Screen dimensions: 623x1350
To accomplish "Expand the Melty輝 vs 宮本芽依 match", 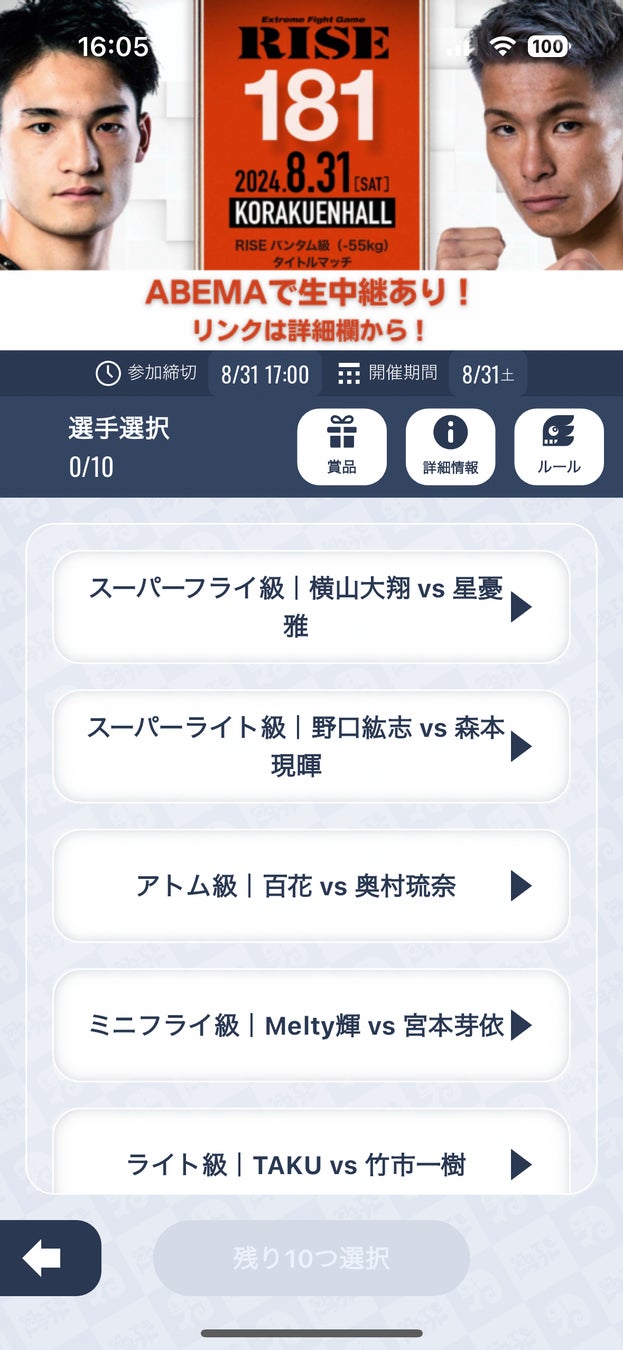I will coord(311,1025).
